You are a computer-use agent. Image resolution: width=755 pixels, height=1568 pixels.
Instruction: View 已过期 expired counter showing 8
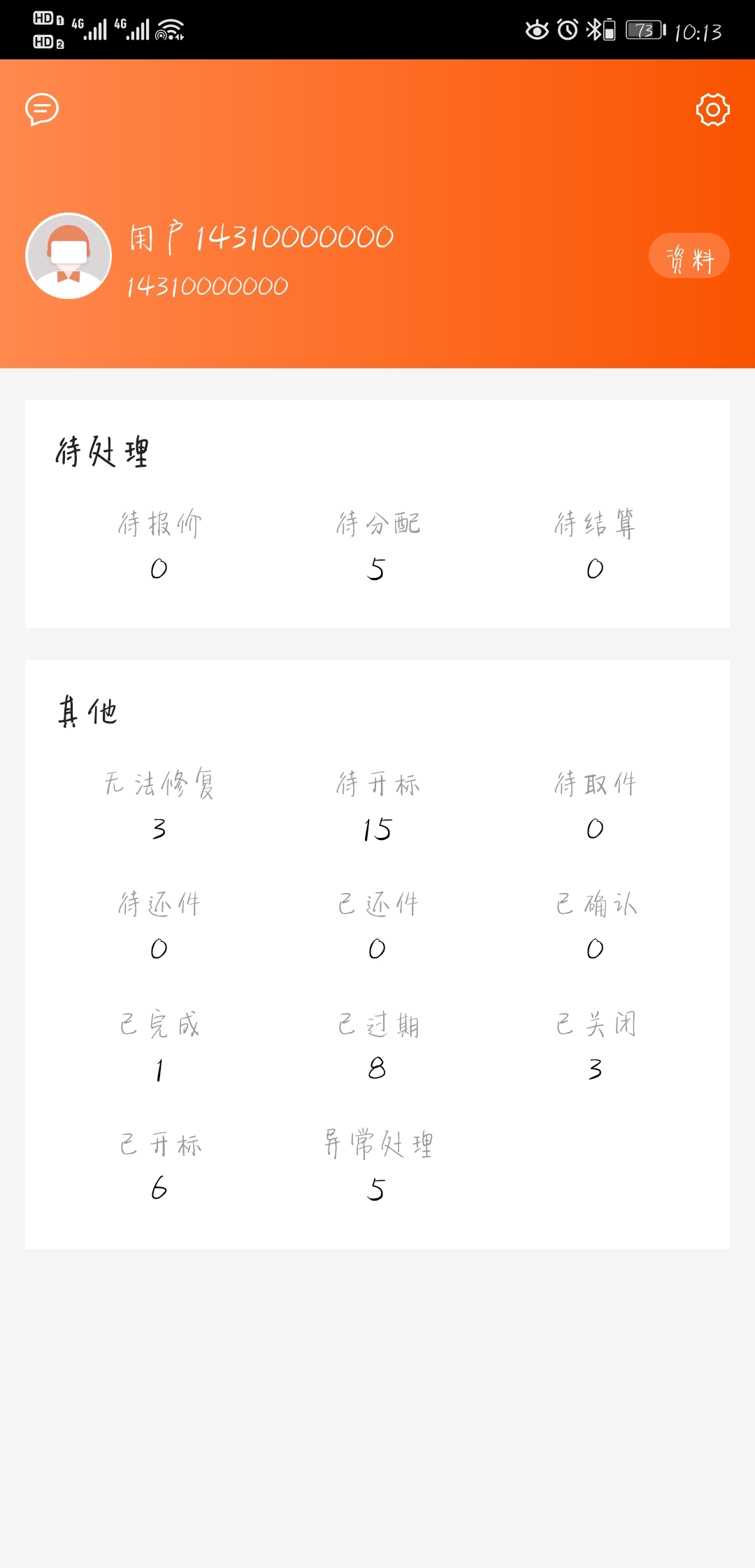[377, 1046]
